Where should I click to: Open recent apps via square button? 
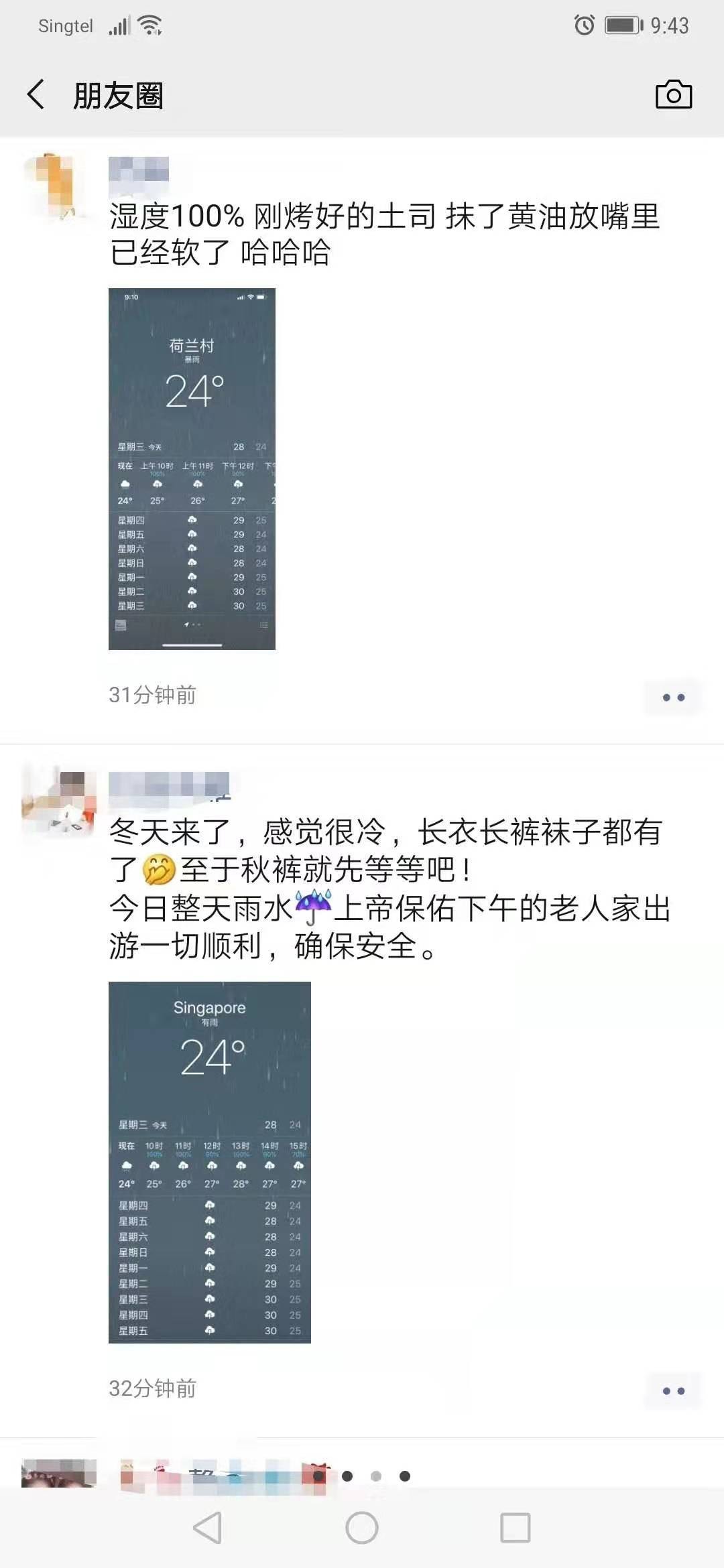515,1528
